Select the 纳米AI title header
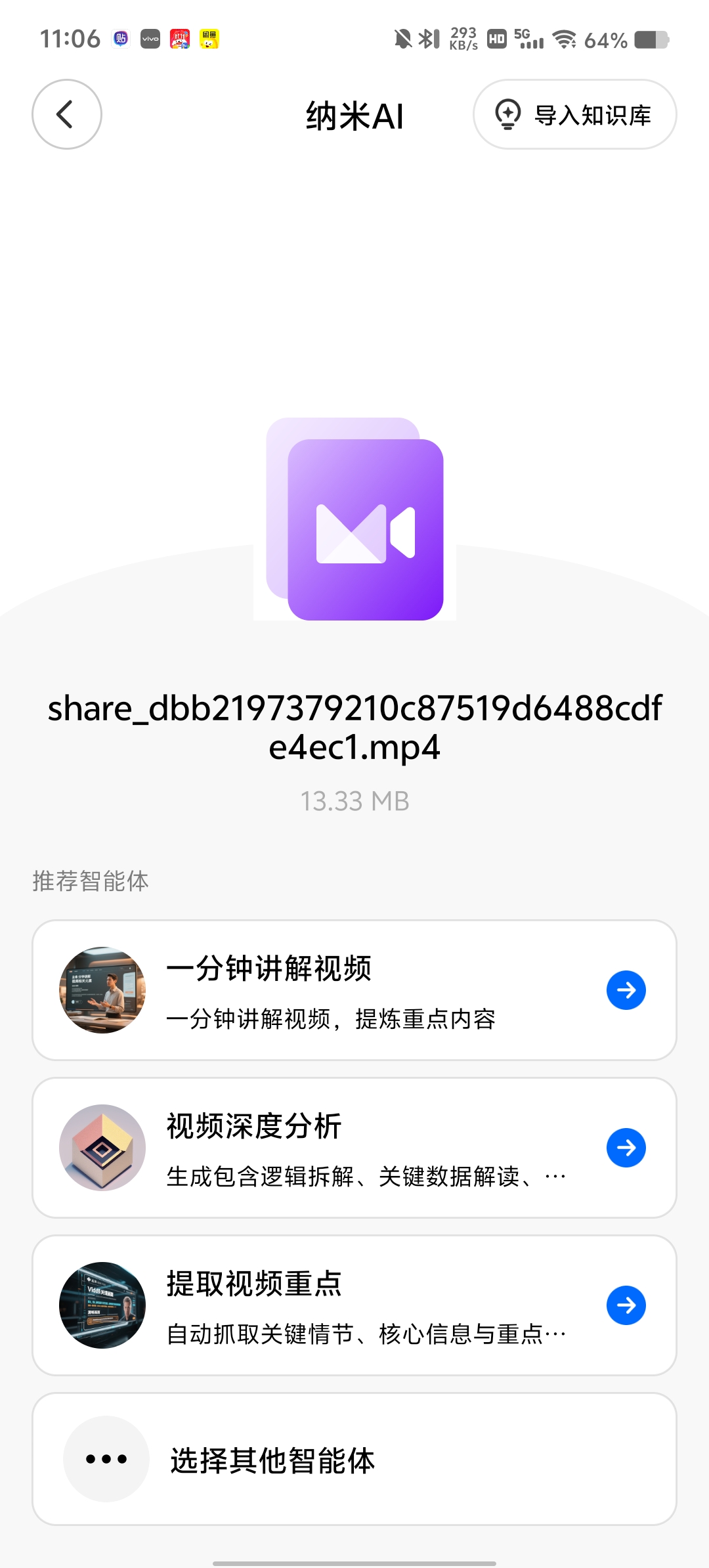 pos(353,114)
